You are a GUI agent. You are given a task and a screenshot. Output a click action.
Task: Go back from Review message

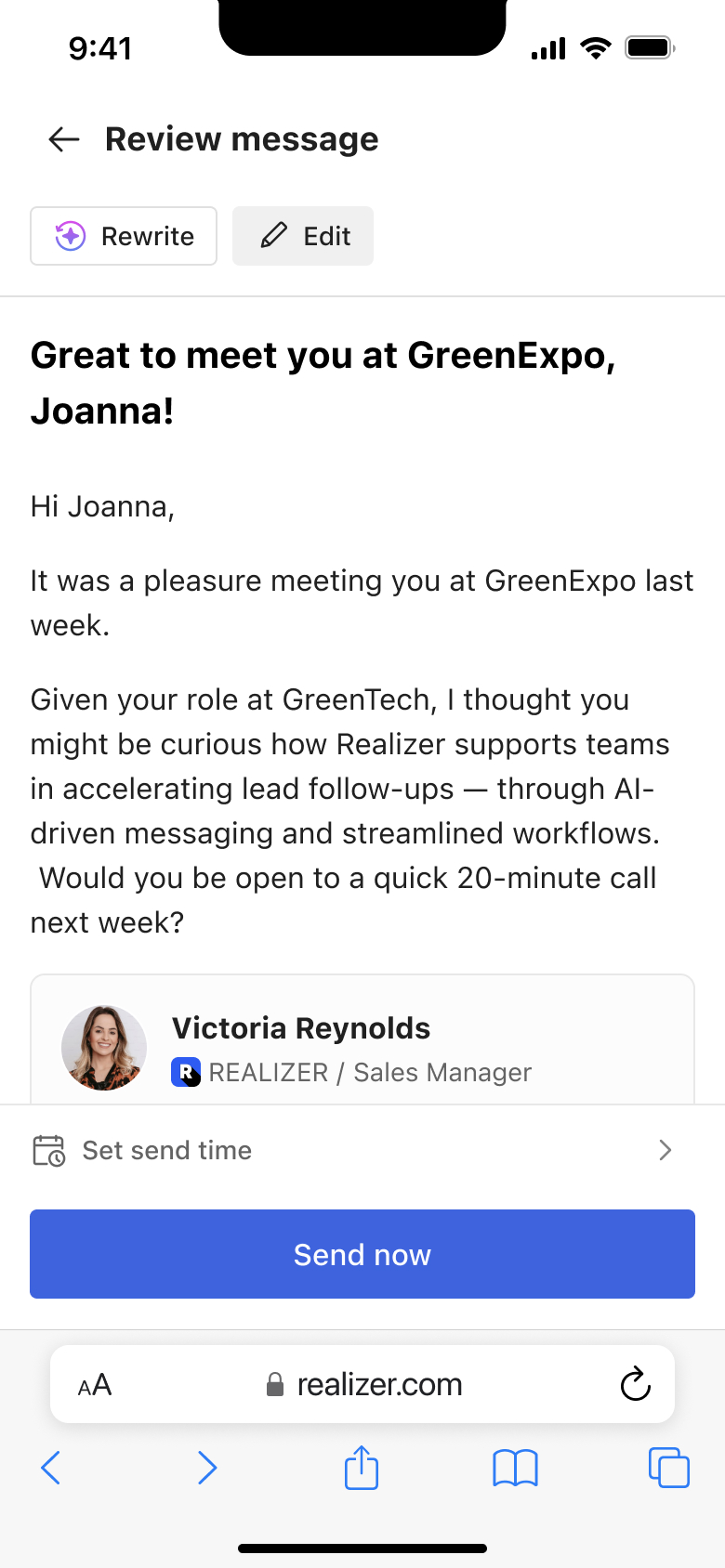[63, 139]
